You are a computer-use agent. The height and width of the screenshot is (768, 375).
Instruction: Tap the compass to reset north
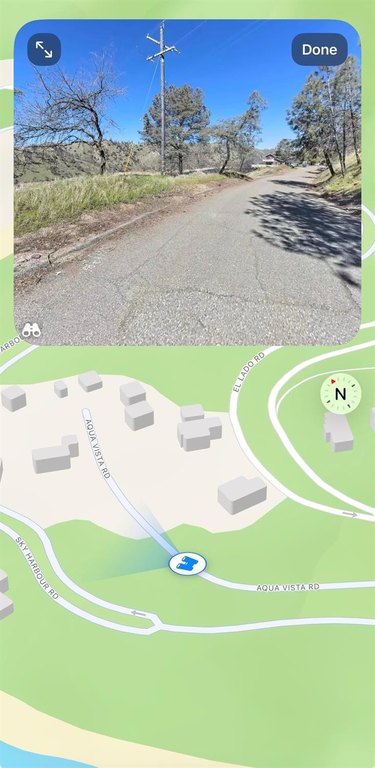[x=341, y=394]
